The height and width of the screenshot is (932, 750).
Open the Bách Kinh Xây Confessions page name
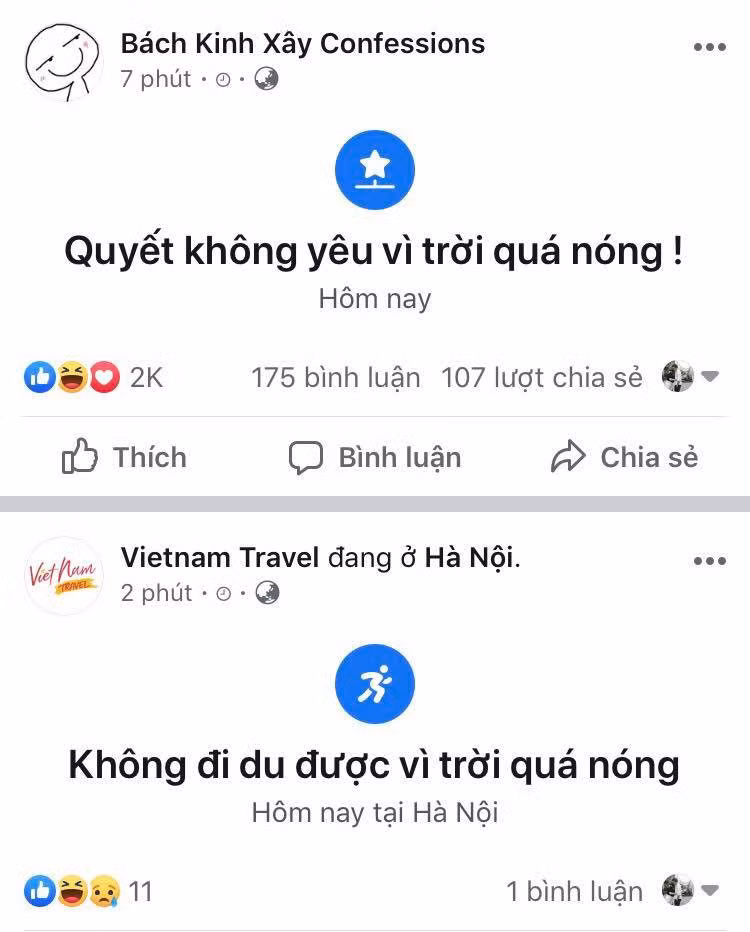pos(302,44)
